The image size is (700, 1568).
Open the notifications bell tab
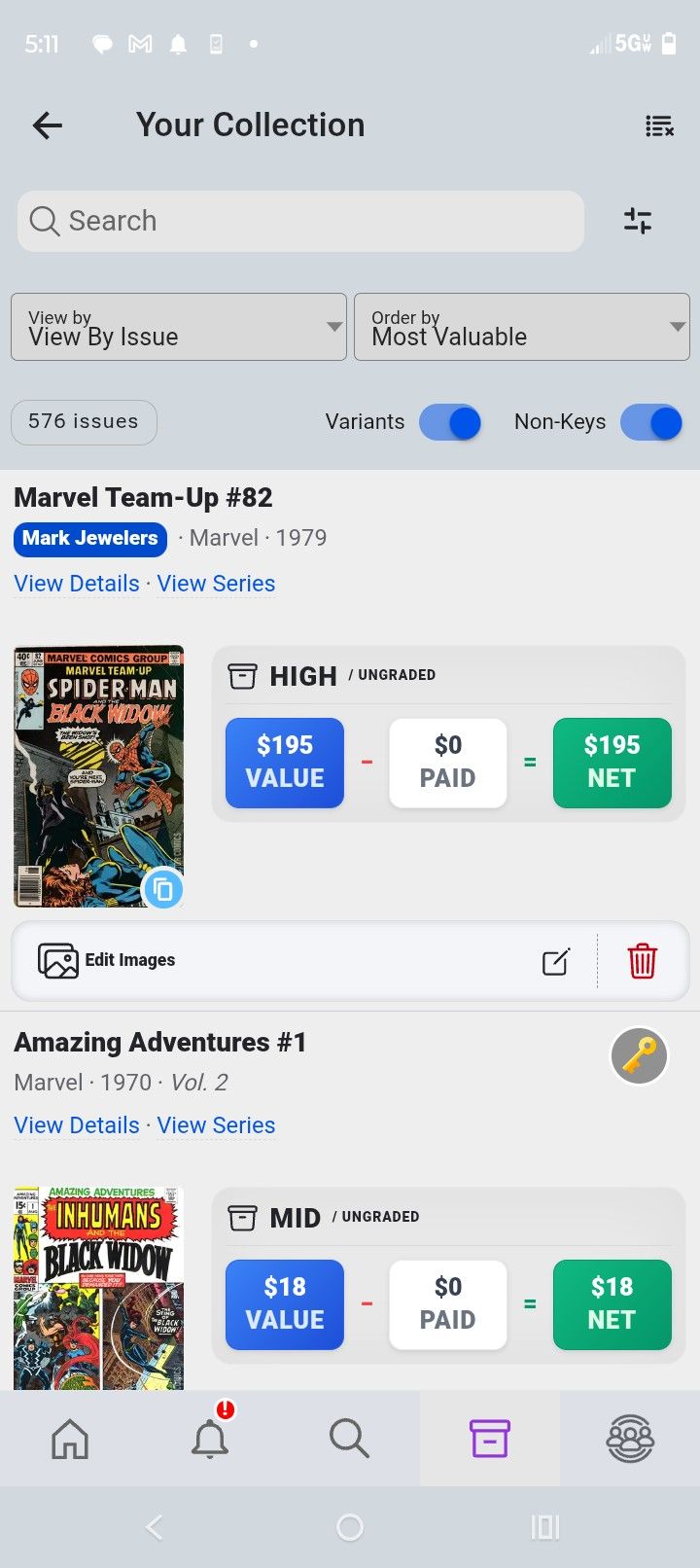pyautogui.click(x=210, y=1438)
